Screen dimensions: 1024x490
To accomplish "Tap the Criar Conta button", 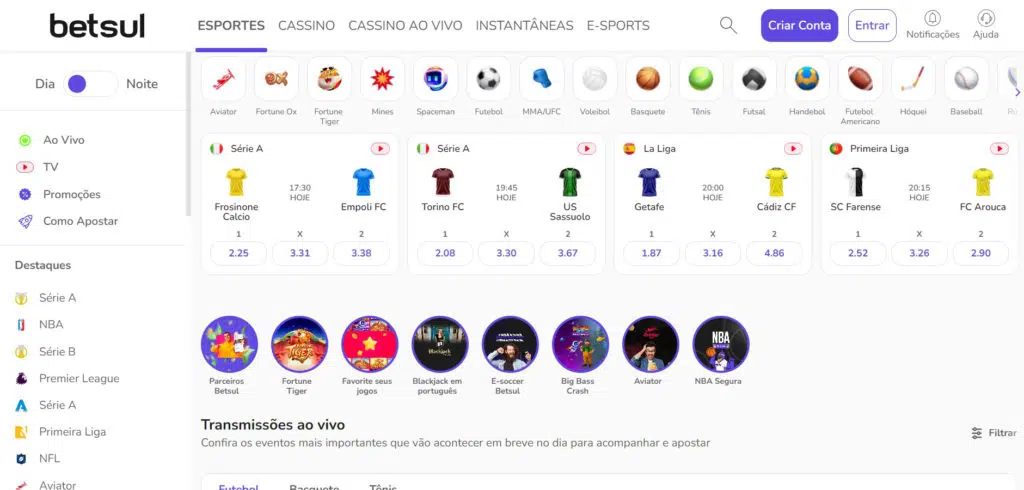I will pos(799,26).
